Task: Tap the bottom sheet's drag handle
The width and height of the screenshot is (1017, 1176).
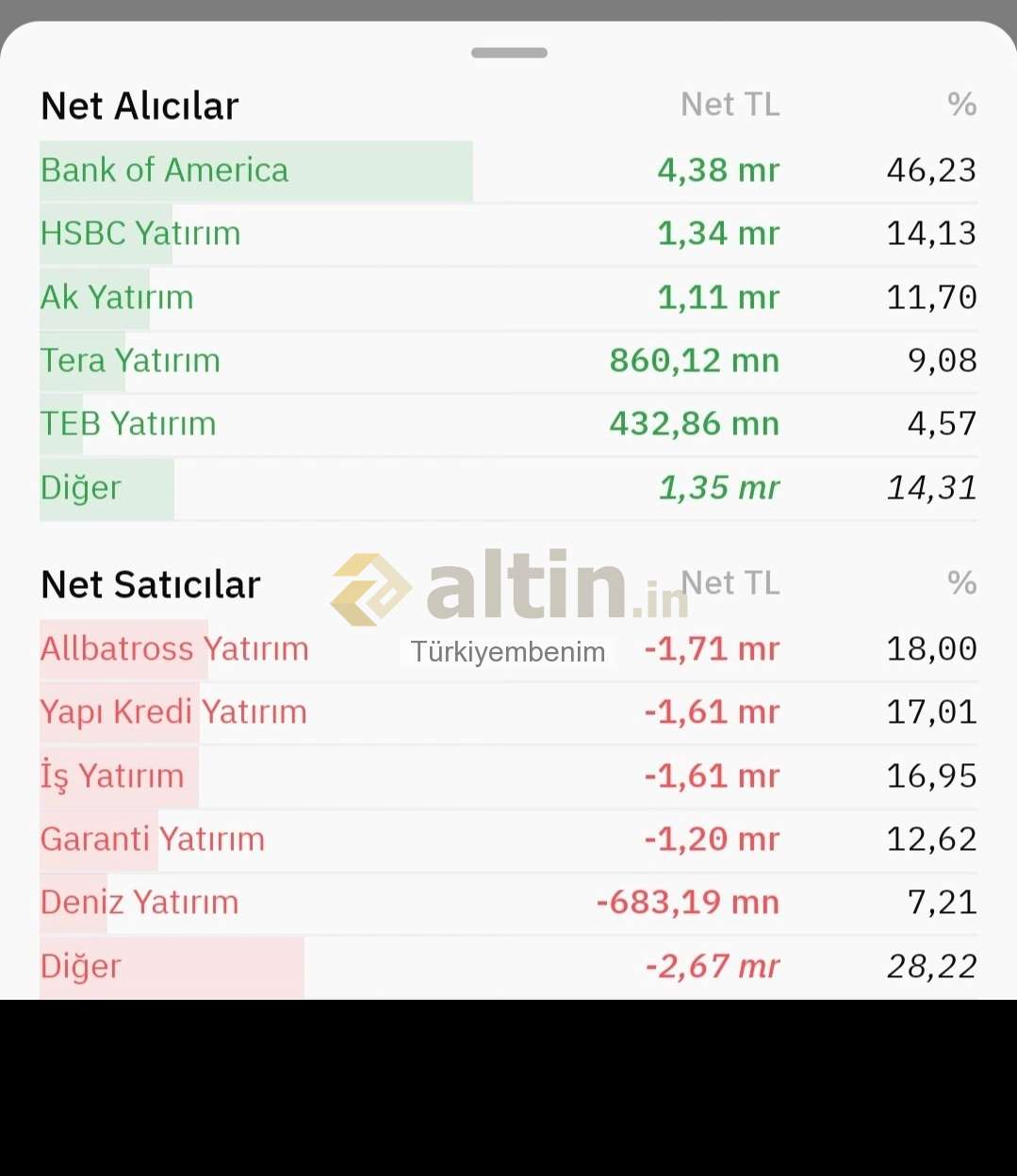Action: click(x=509, y=53)
